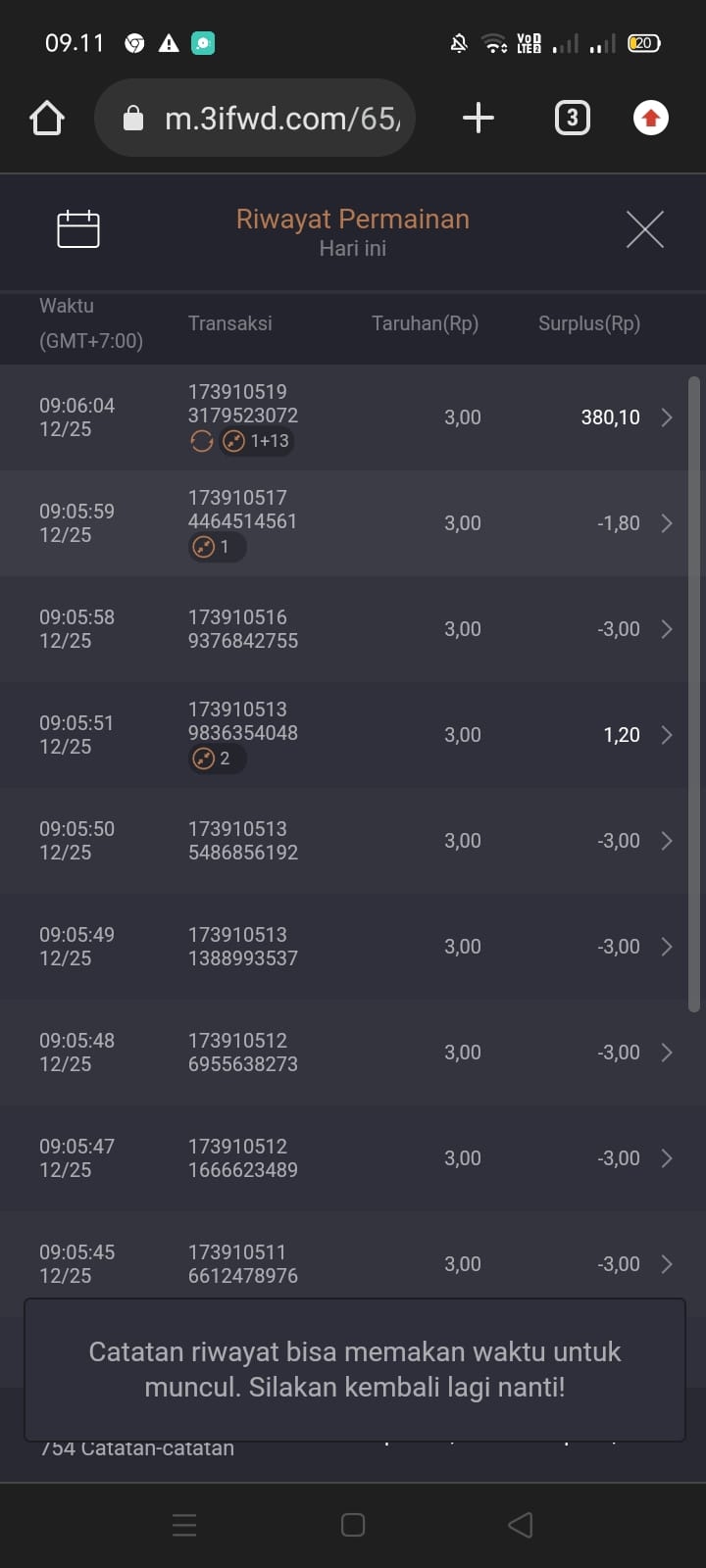The height and width of the screenshot is (1568, 706).
Task: Open recent apps from navigation bar
Action: (184, 1525)
